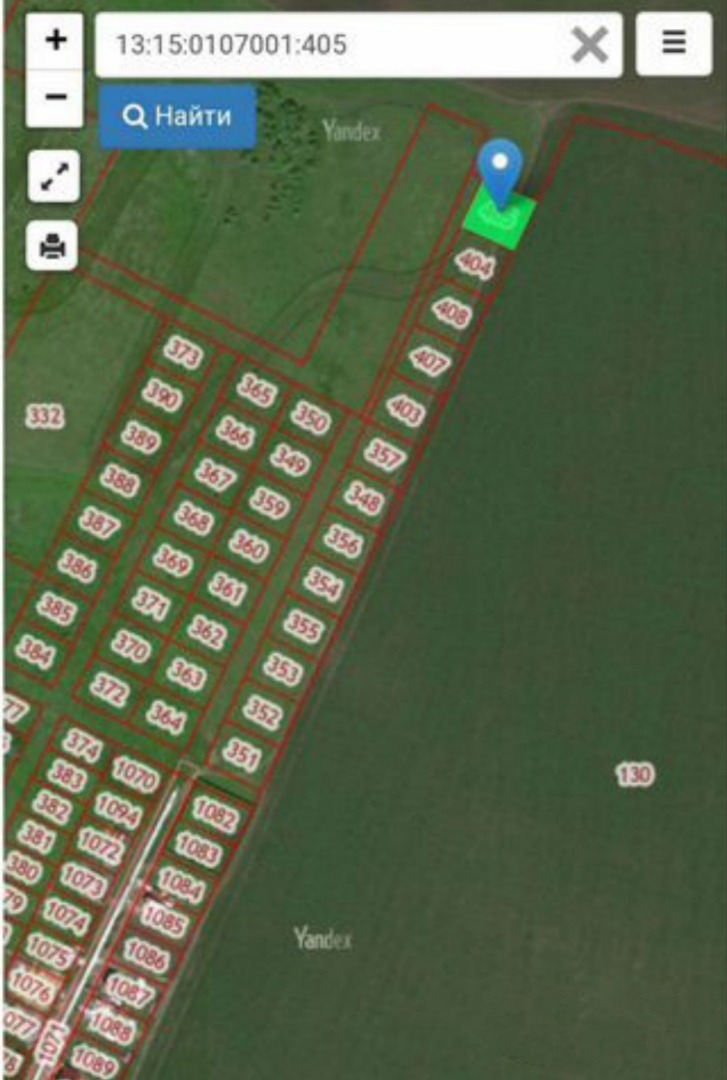Print the current map view
This screenshot has width=727, height=1080.
[53, 245]
